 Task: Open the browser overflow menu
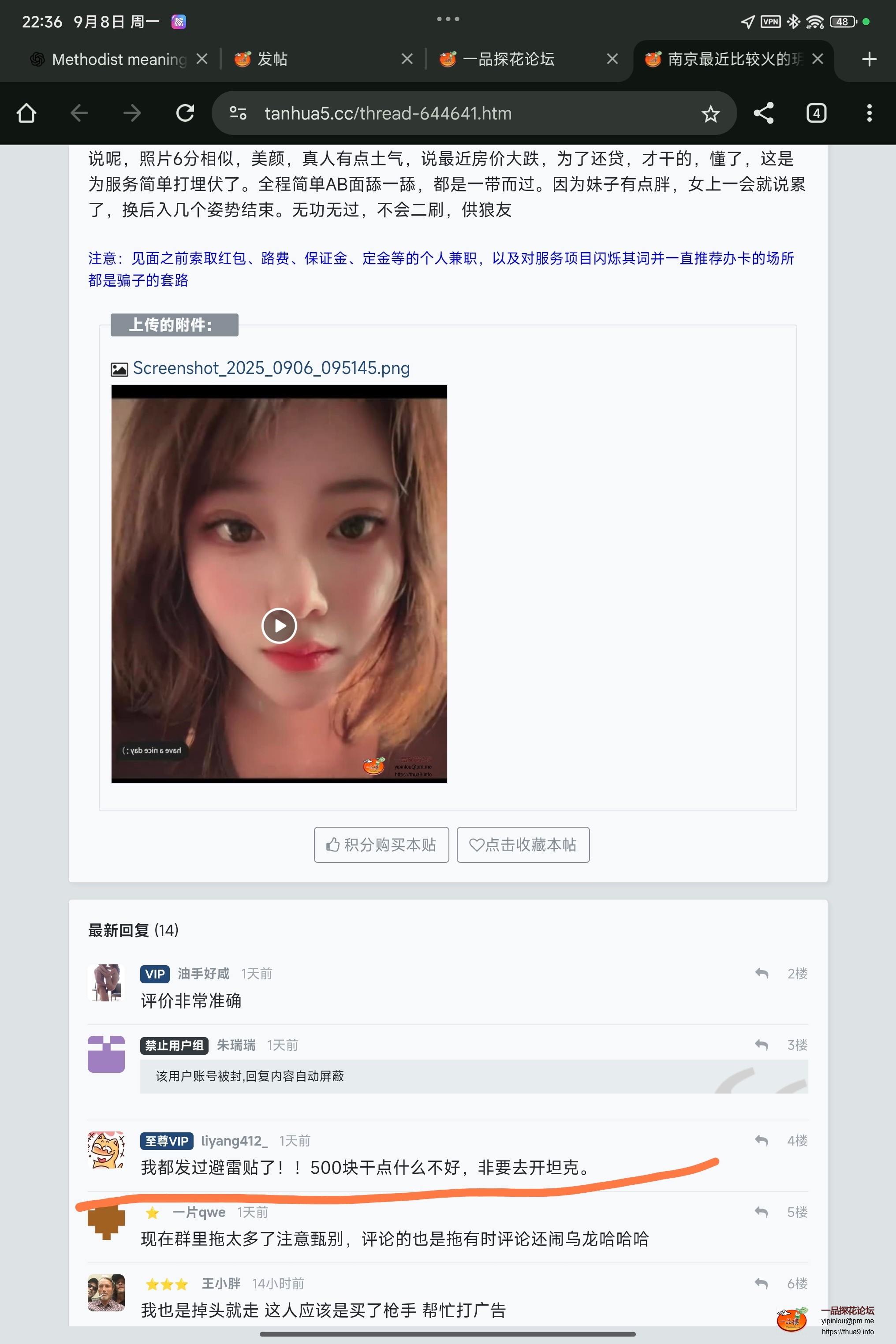(869, 113)
